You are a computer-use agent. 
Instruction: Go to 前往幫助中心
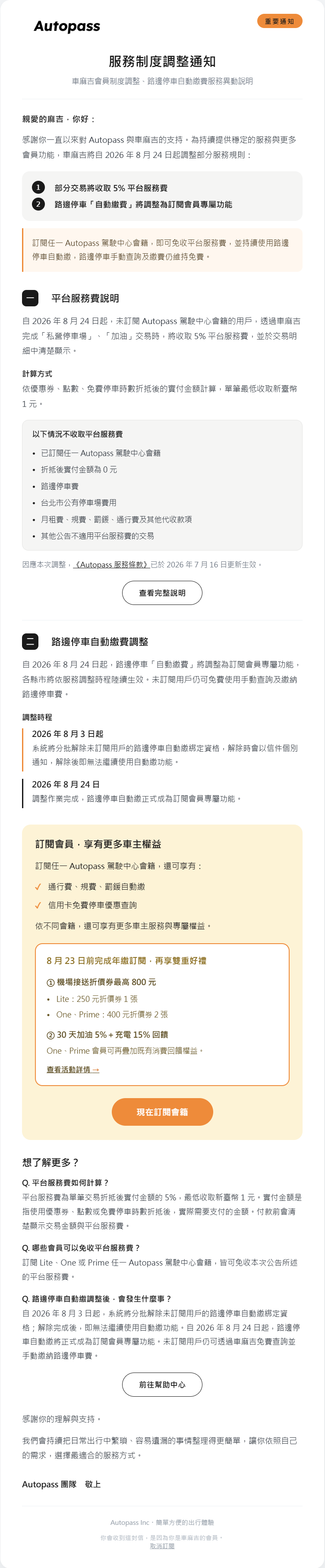pos(162,1384)
